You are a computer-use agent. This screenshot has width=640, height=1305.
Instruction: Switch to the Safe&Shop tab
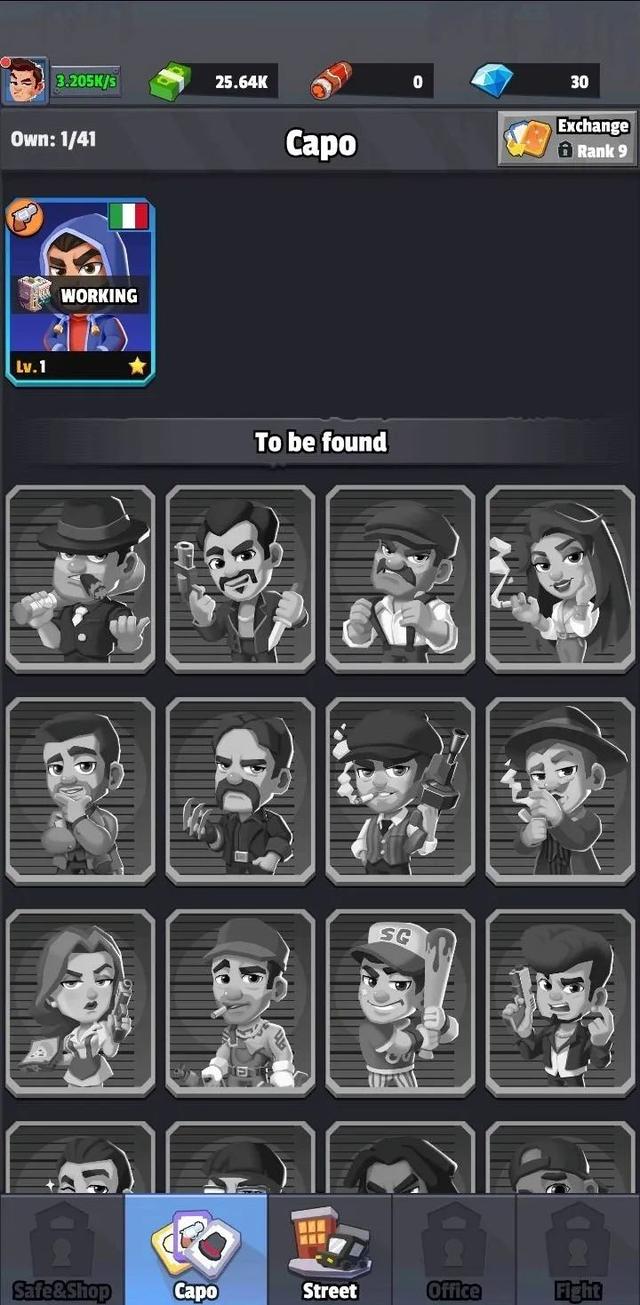pos(62,1251)
